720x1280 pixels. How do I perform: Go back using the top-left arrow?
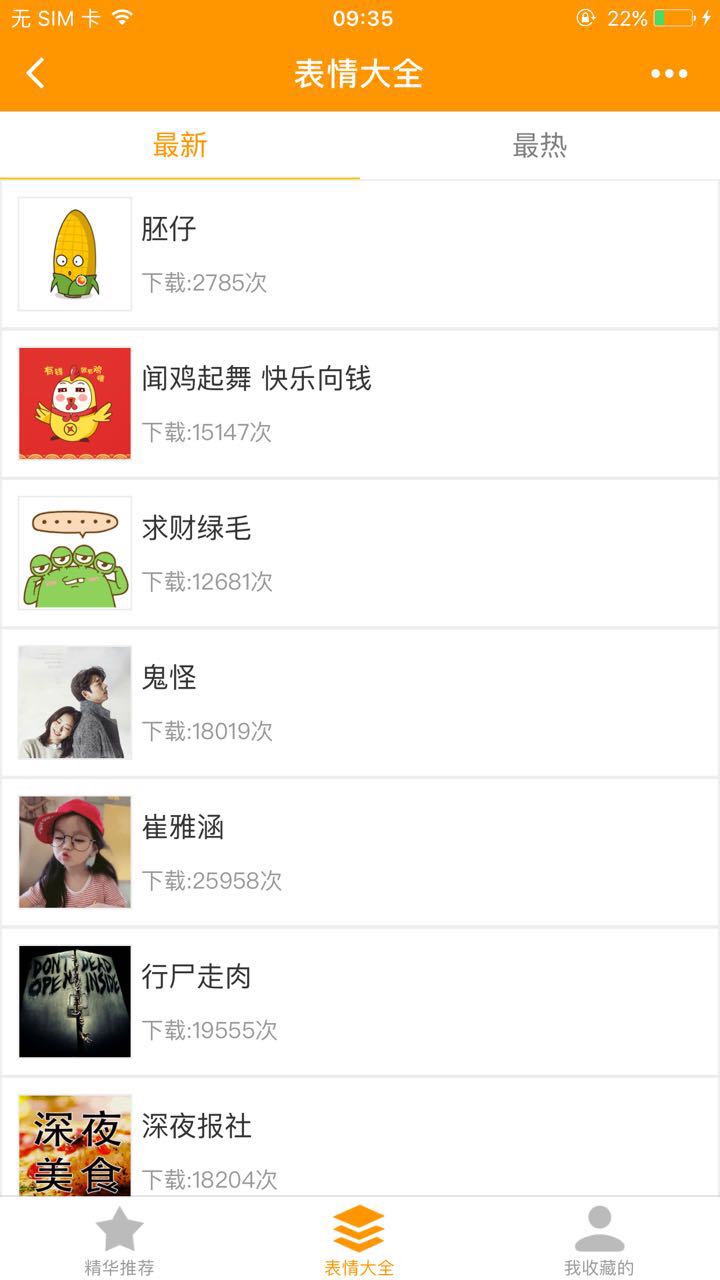tap(36, 73)
